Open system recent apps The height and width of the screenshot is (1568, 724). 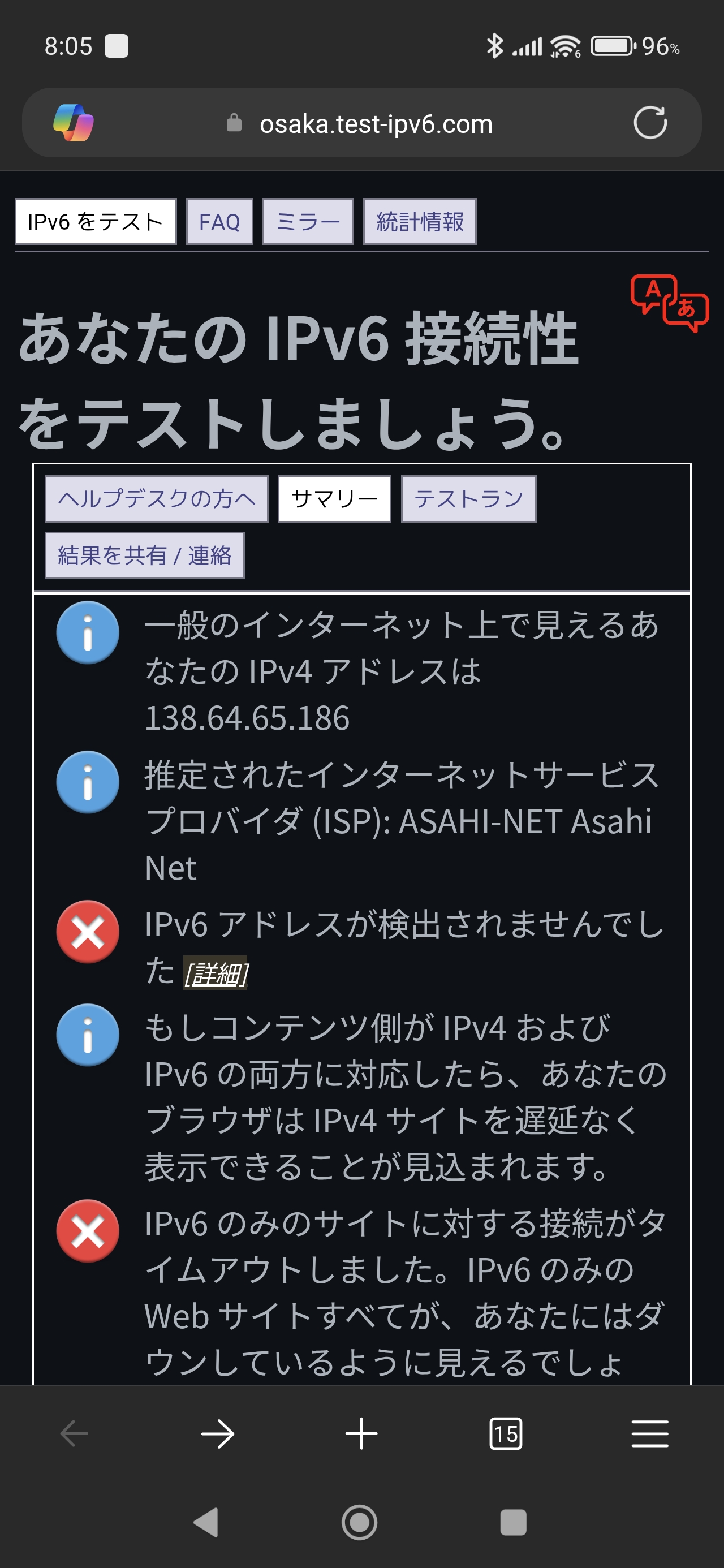(512, 1522)
